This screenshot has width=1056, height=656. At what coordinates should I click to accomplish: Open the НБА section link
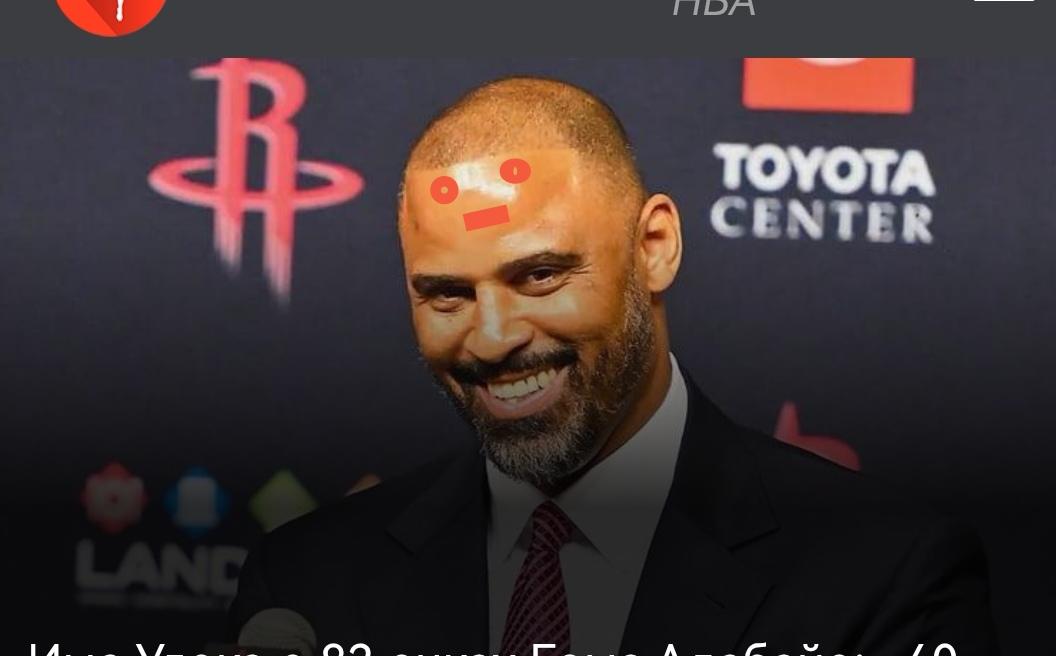click(713, 9)
